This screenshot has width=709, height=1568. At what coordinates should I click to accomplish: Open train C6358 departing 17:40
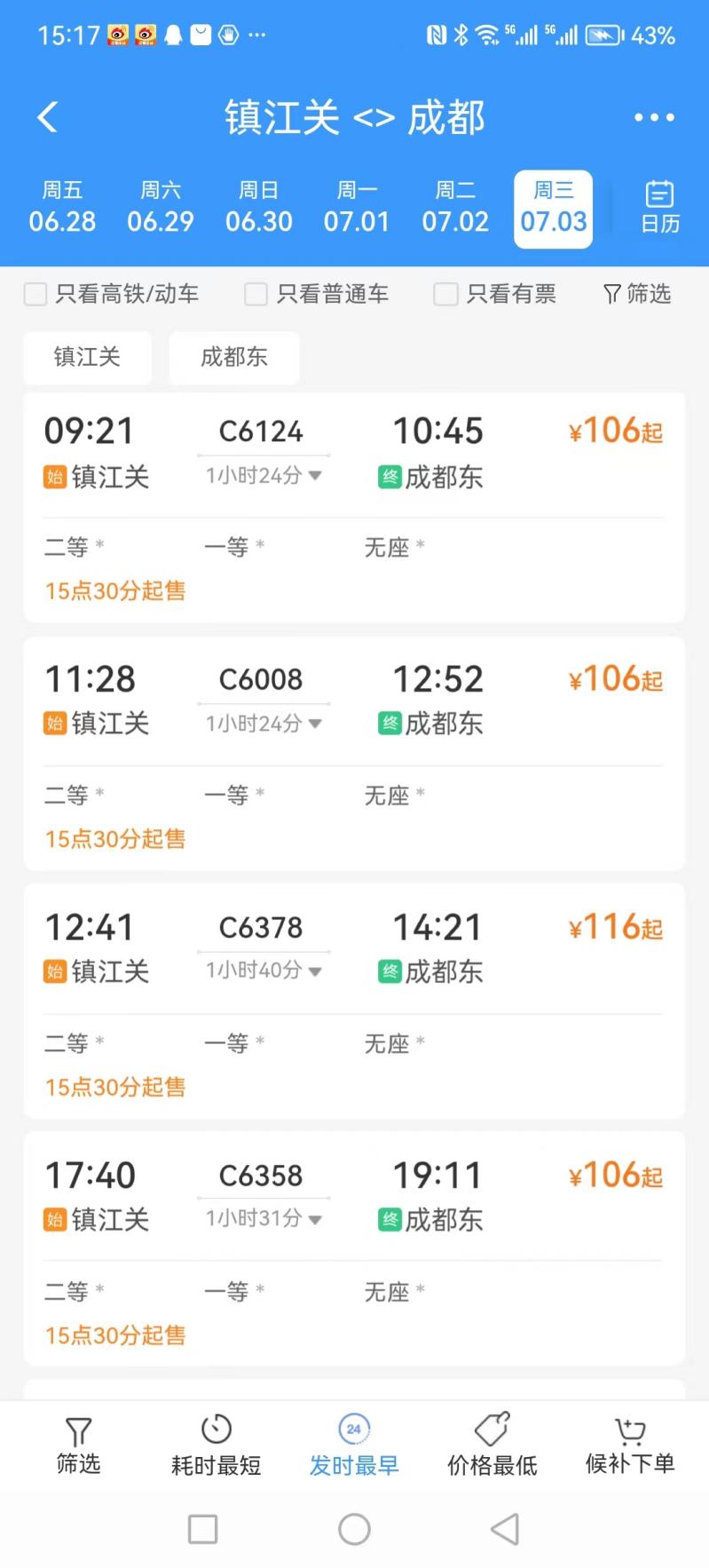[354, 1248]
